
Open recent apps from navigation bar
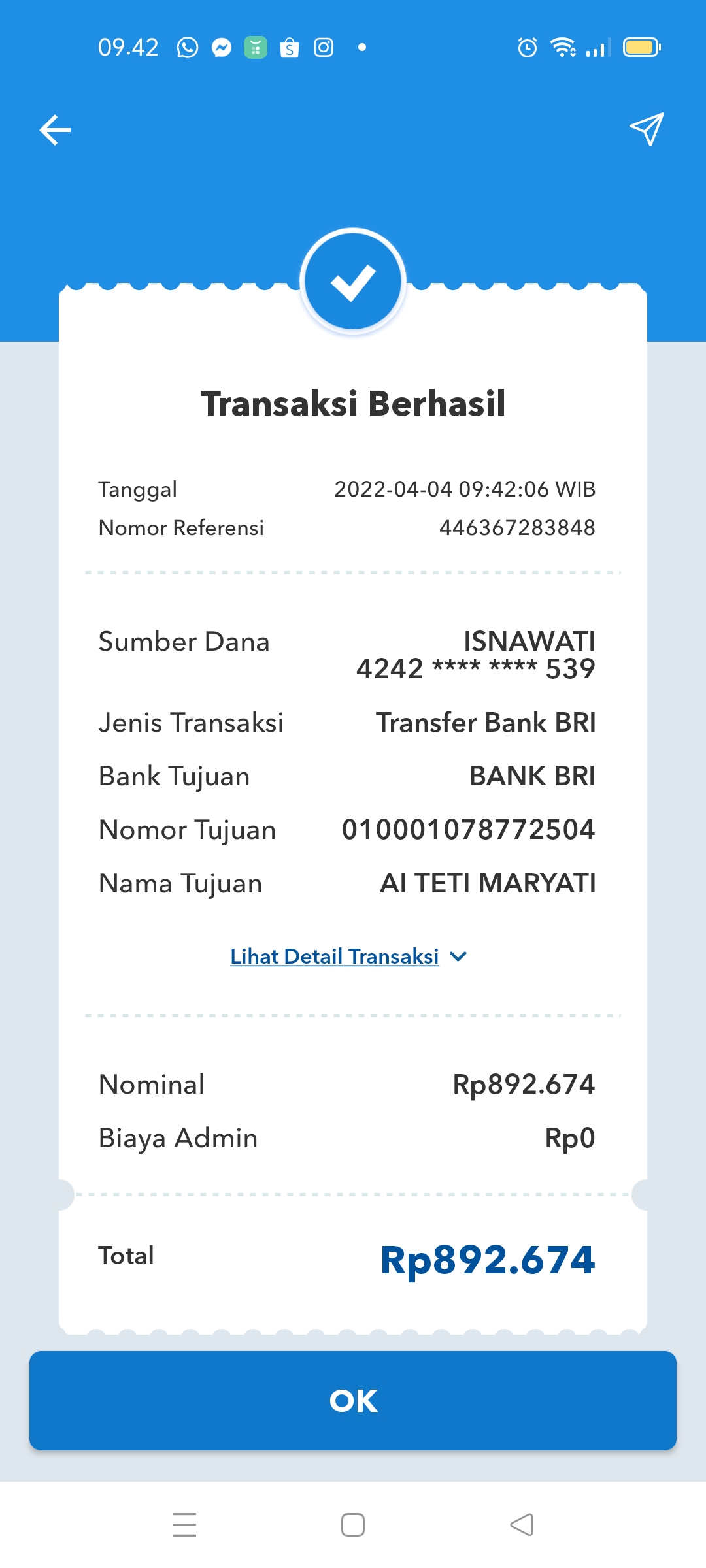(x=184, y=1525)
